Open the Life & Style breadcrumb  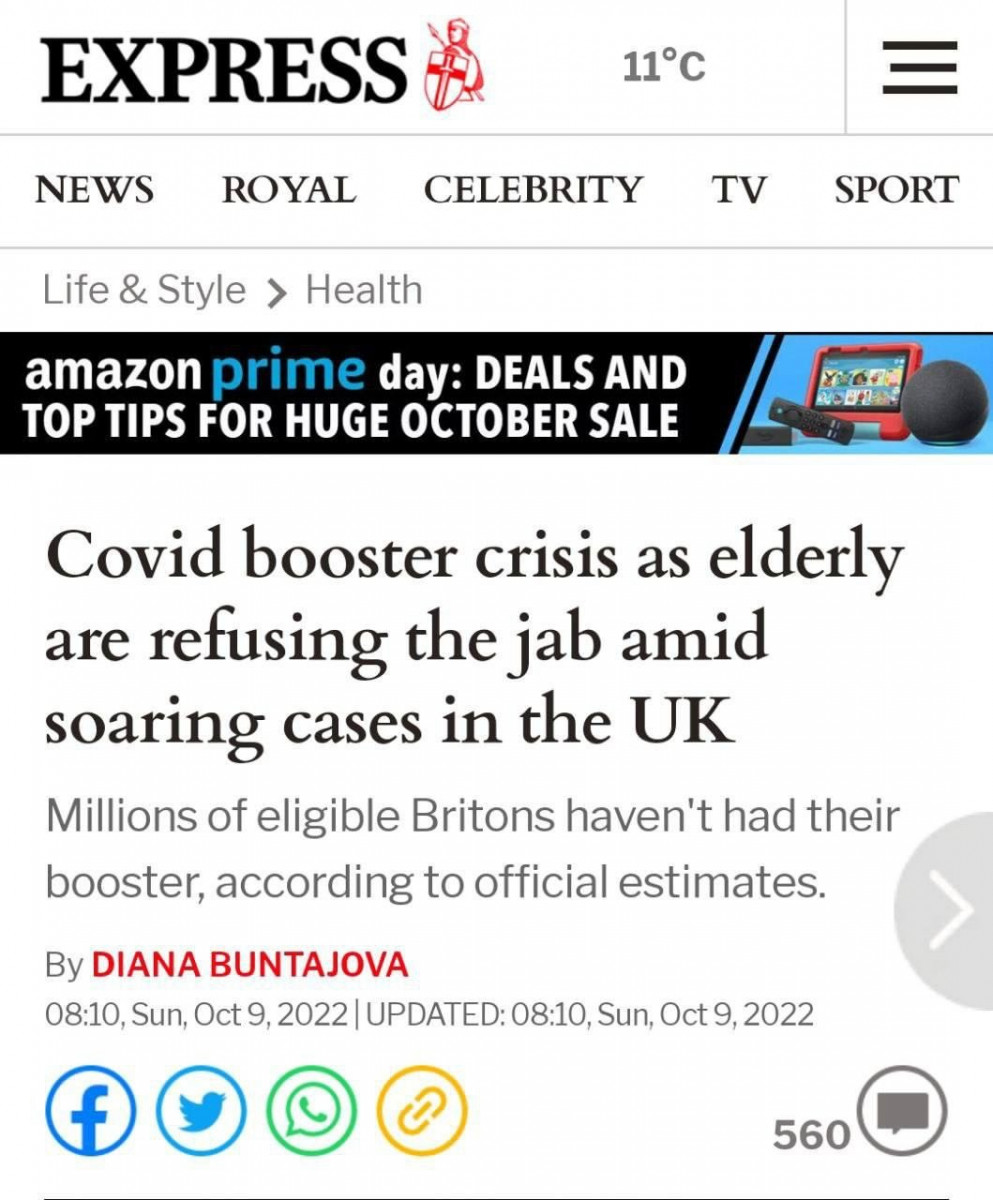[x=143, y=290]
